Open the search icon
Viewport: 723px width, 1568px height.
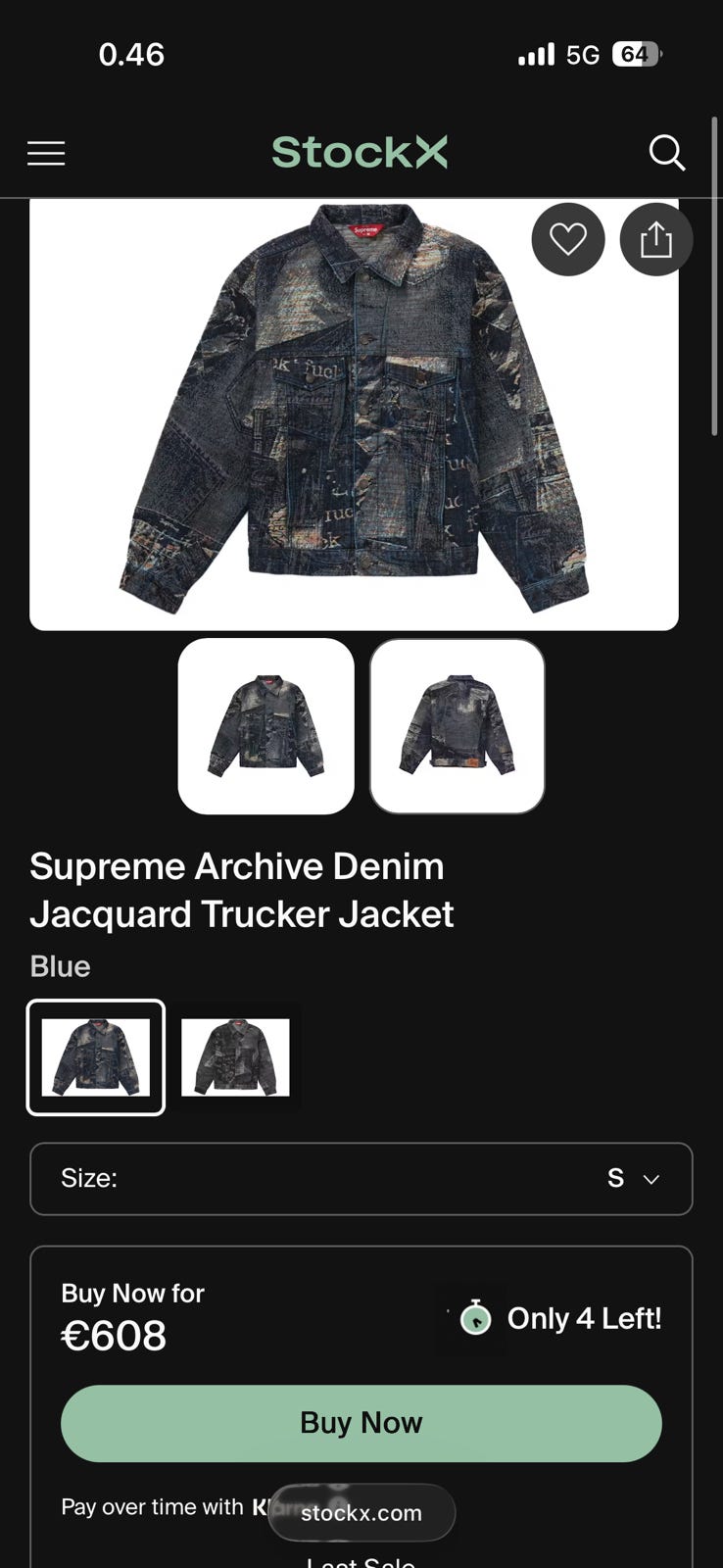point(667,153)
